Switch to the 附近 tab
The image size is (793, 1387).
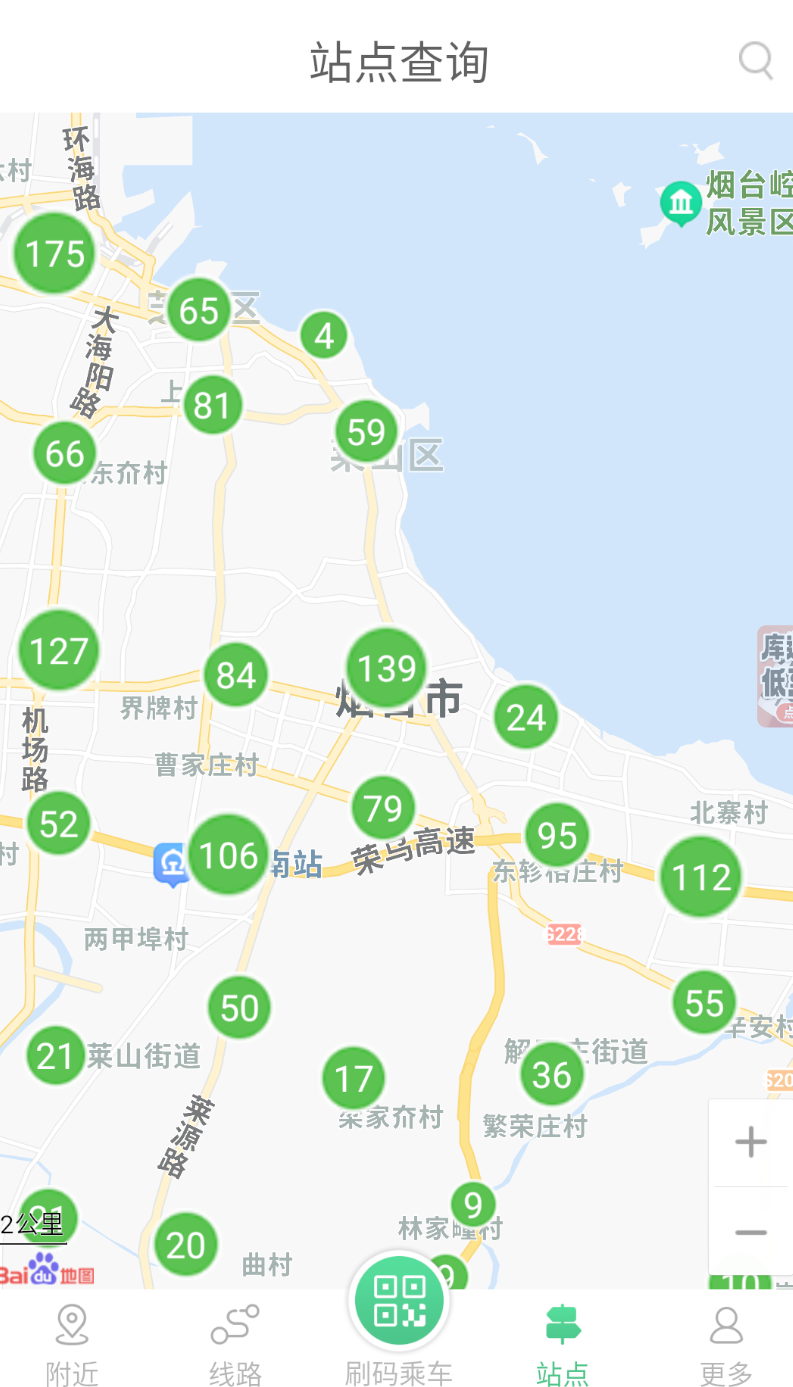click(72, 1344)
